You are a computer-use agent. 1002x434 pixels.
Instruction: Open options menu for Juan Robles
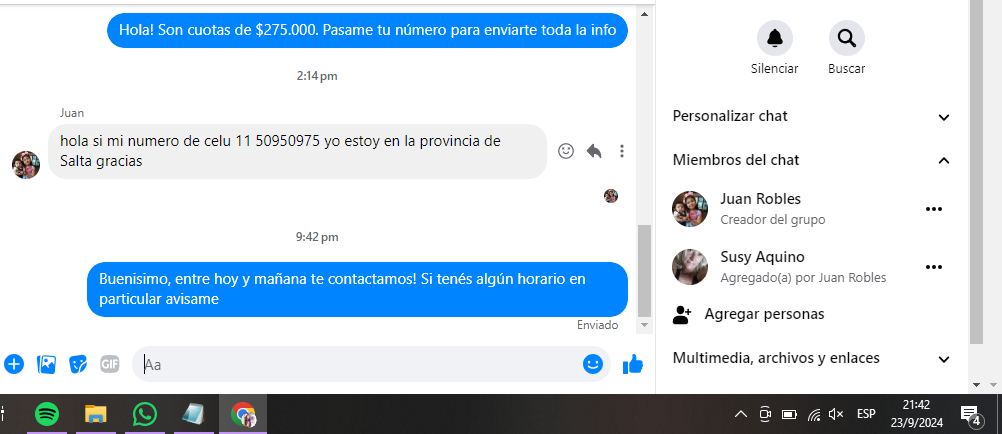934,209
